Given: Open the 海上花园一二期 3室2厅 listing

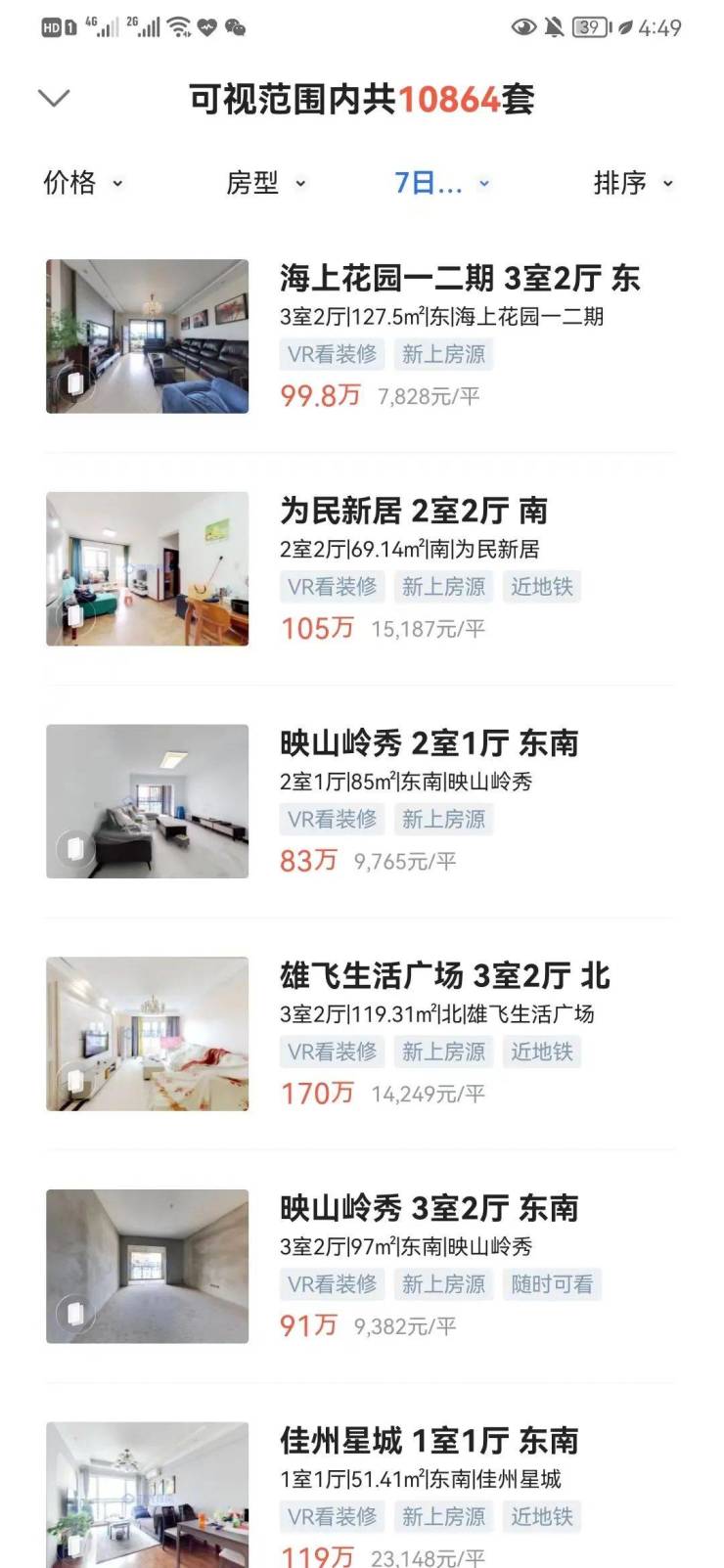Looking at the screenshot, I should click(459, 279).
